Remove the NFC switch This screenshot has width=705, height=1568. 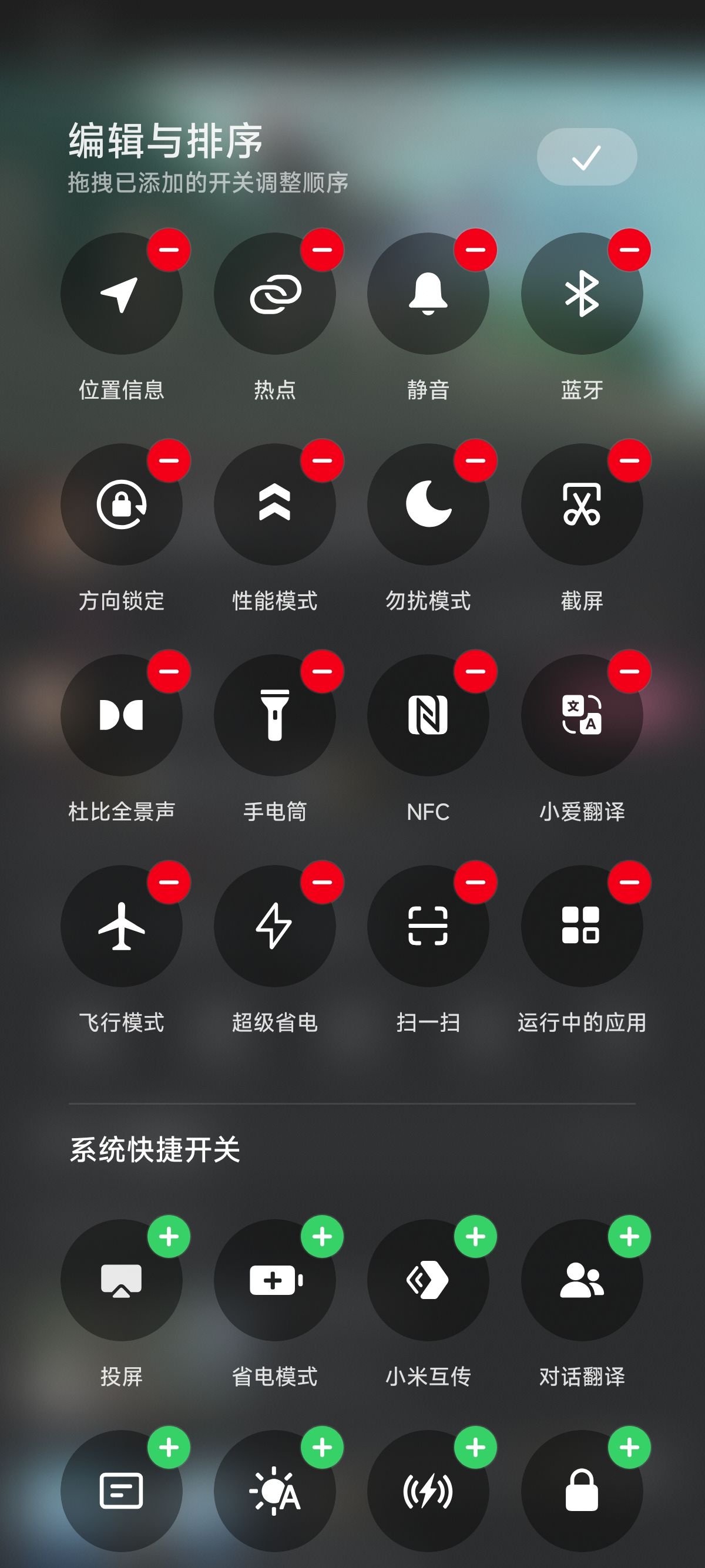click(475, 671)
